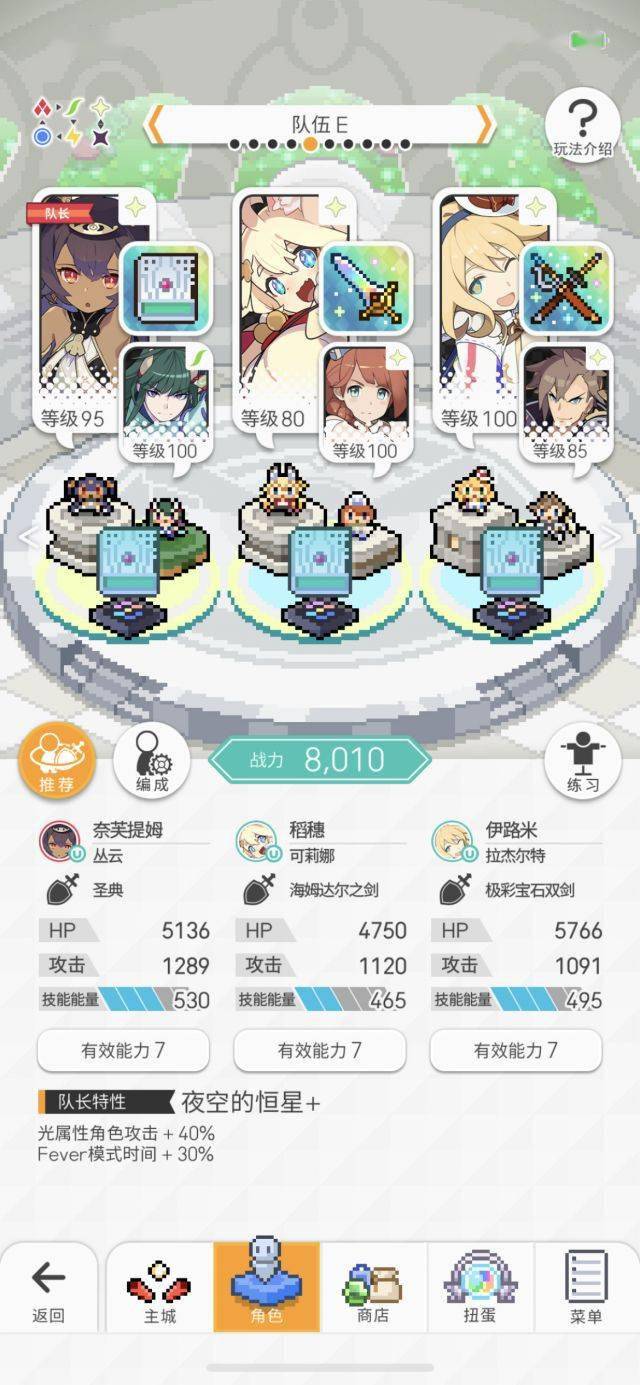Go to the next team with right arrow
Screen dimensions: 640x1385
click(x=484, y=124)
